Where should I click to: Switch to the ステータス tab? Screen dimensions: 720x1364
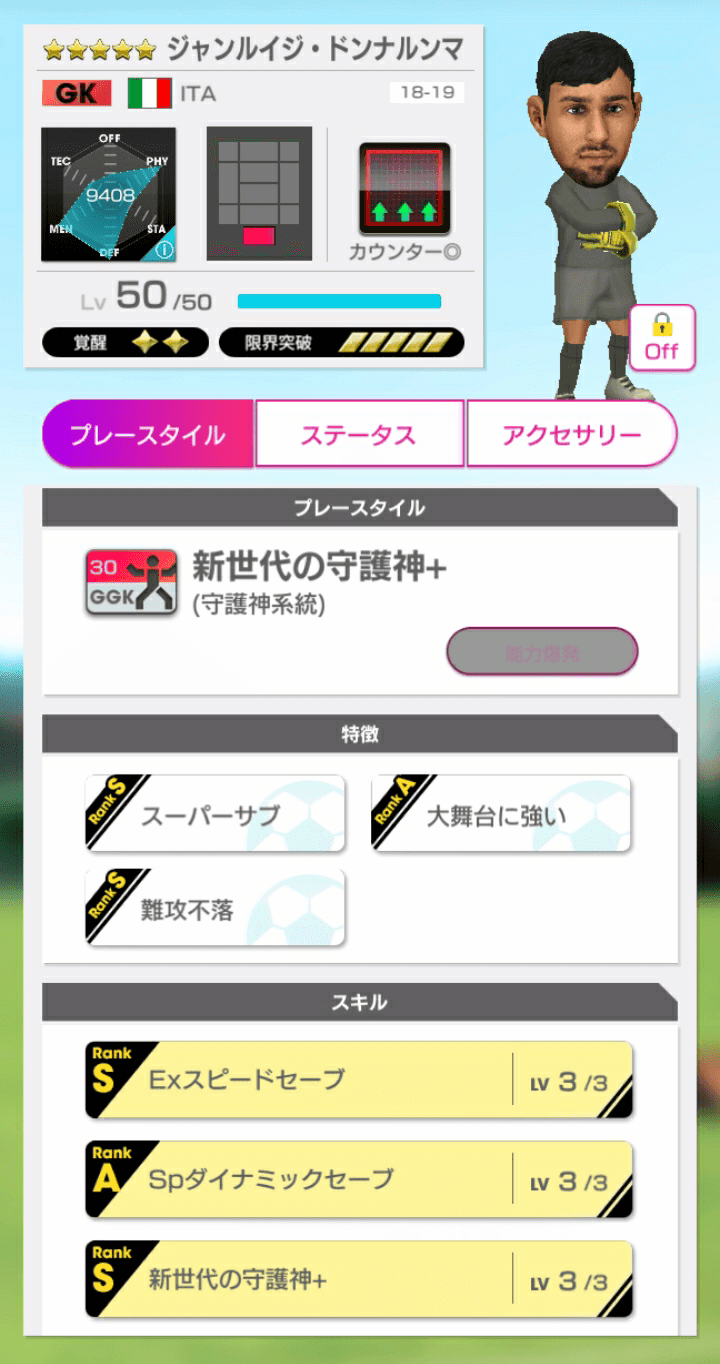pyautogui.click(x=359, y=433)
